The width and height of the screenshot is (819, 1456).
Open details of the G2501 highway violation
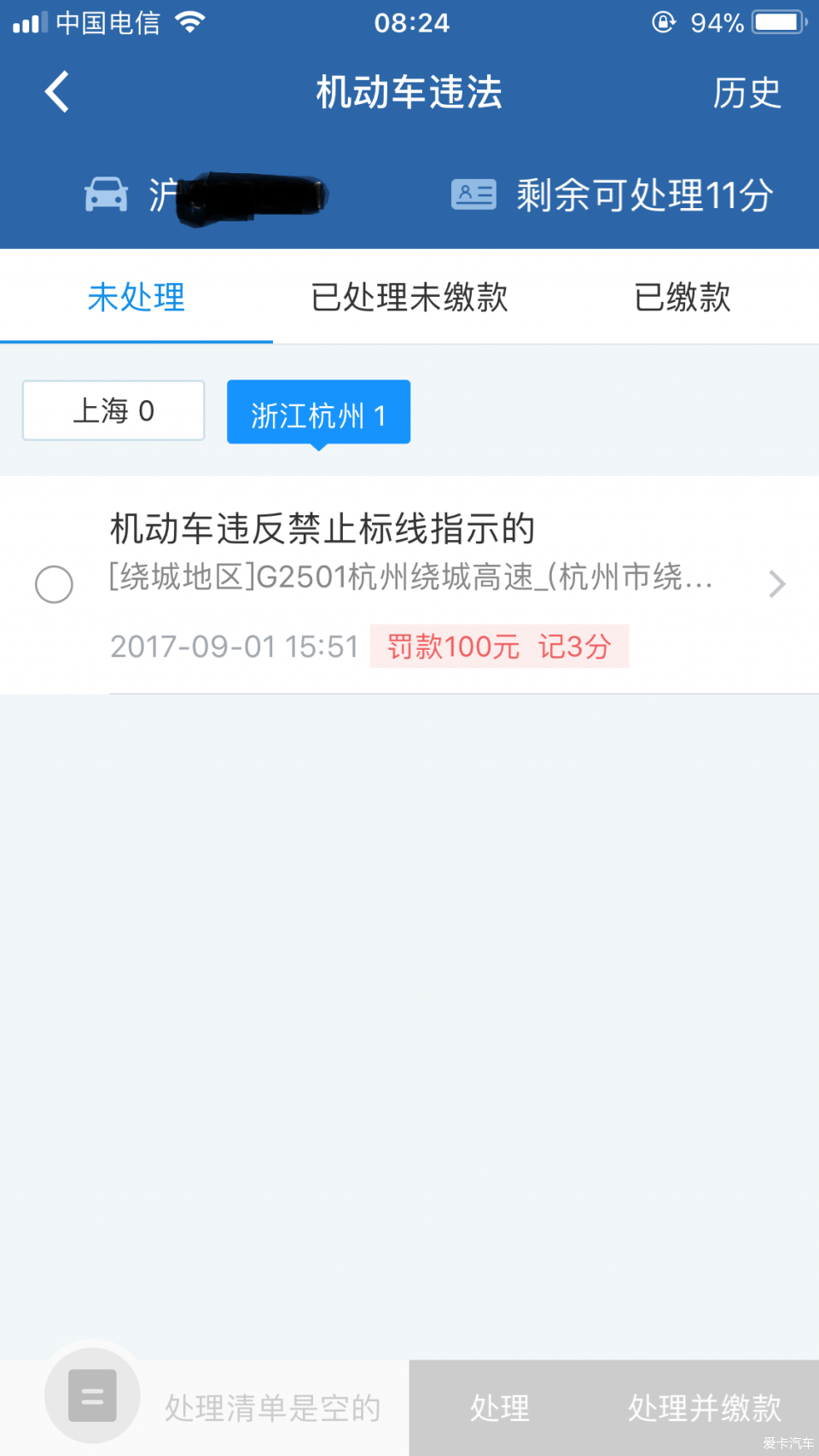tap(409, 580)
